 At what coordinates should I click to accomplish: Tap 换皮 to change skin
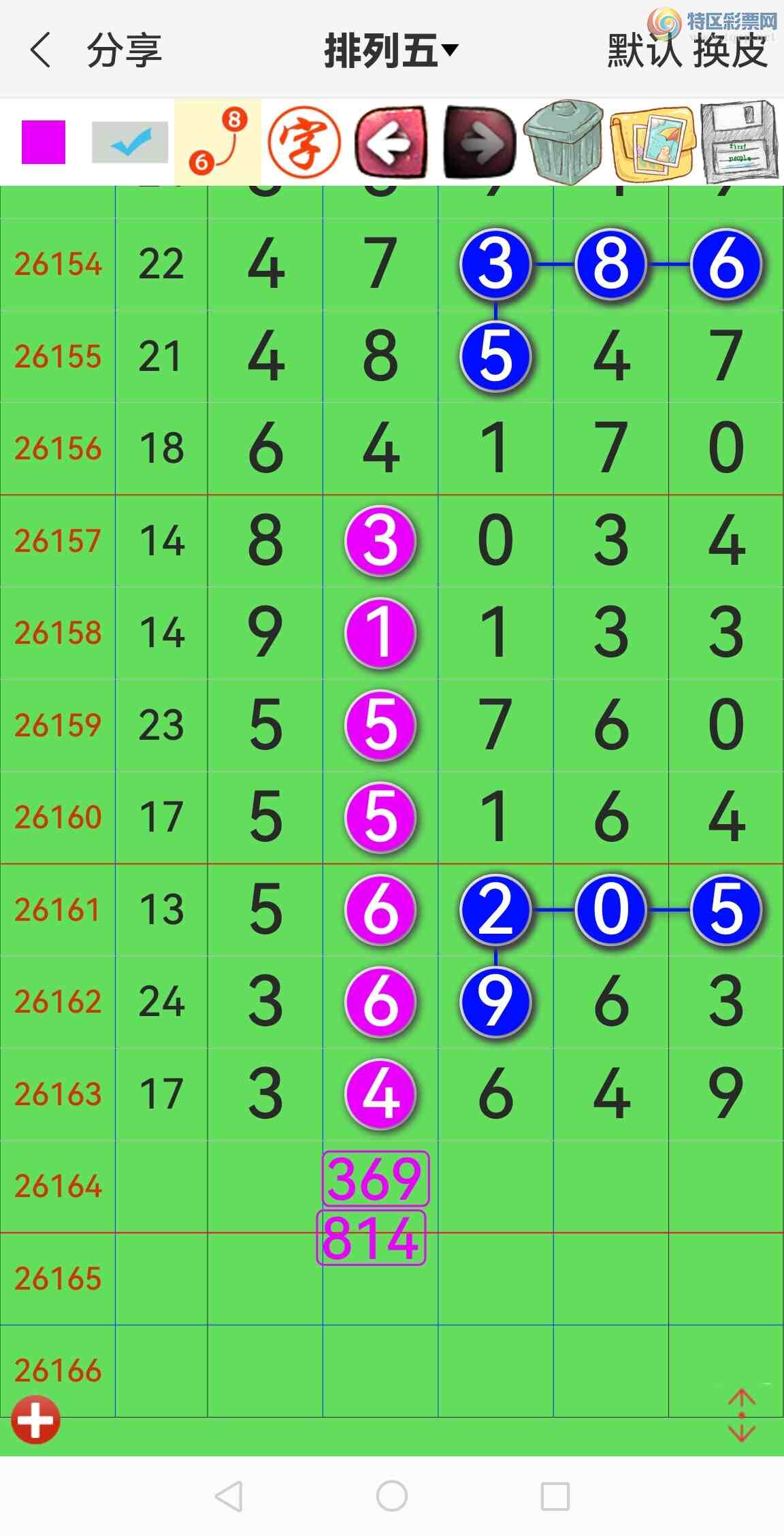point(731,50)
